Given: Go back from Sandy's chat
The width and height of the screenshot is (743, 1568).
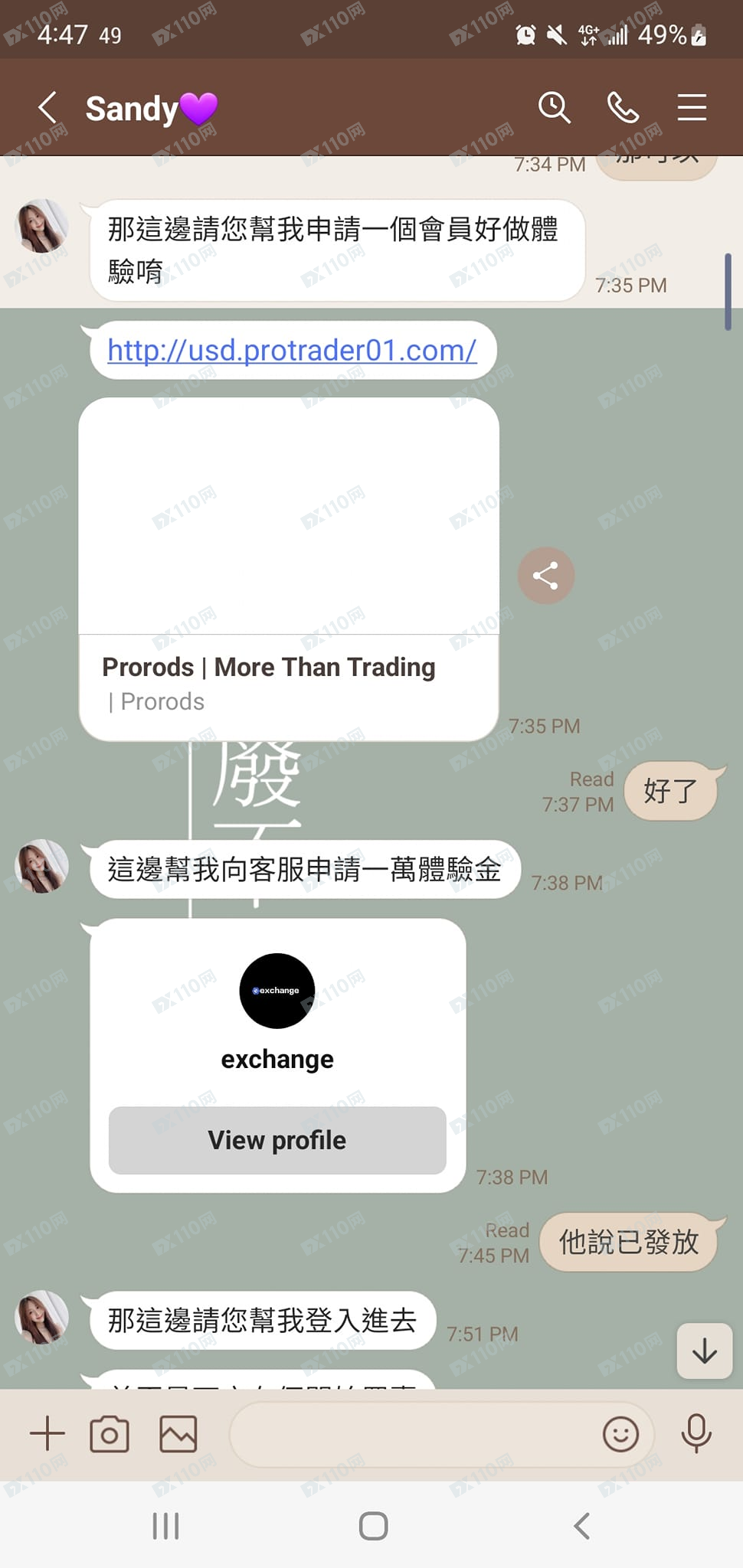Looking at the screenshot, I should [x=47, y=107].
